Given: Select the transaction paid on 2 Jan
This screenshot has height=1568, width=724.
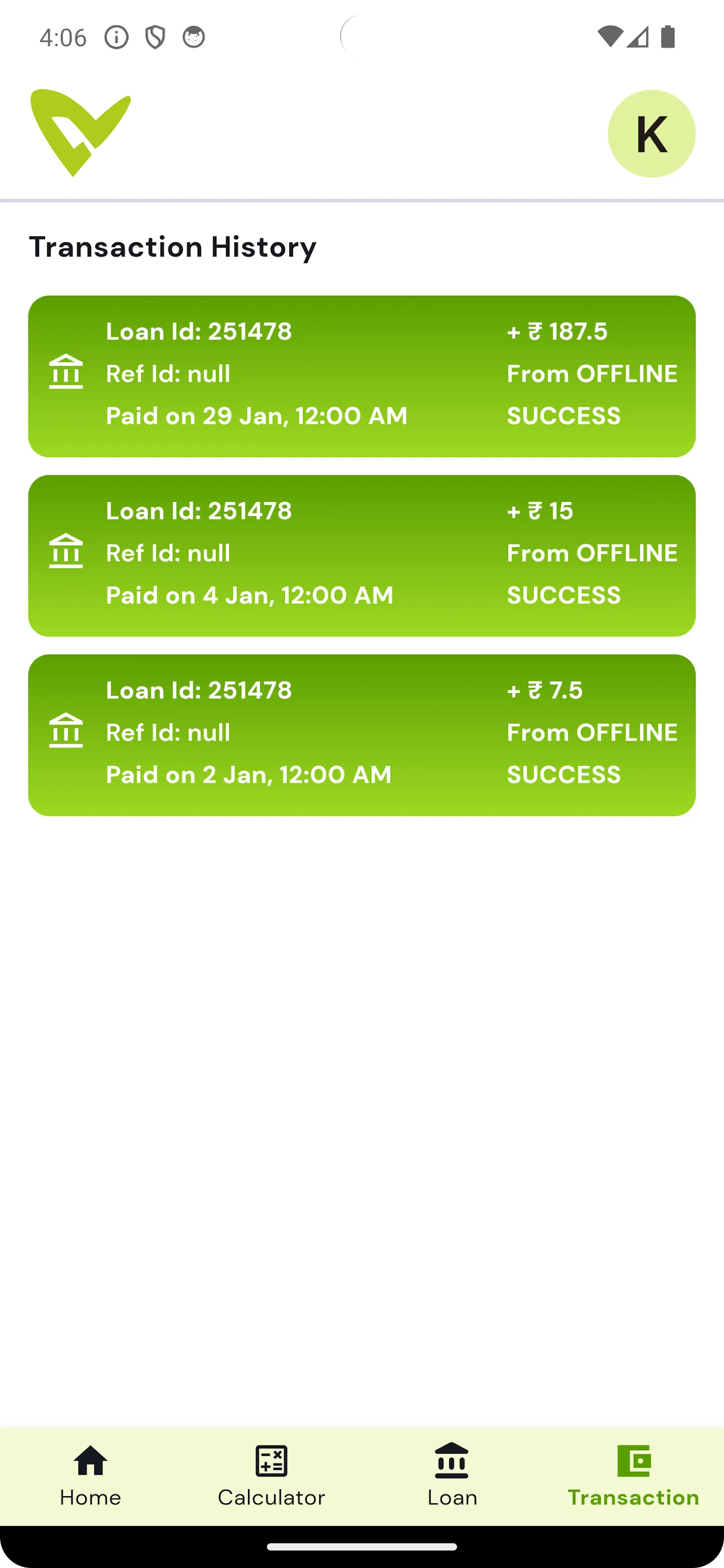Looking at the screenshot, I should [x=362, y=732].
